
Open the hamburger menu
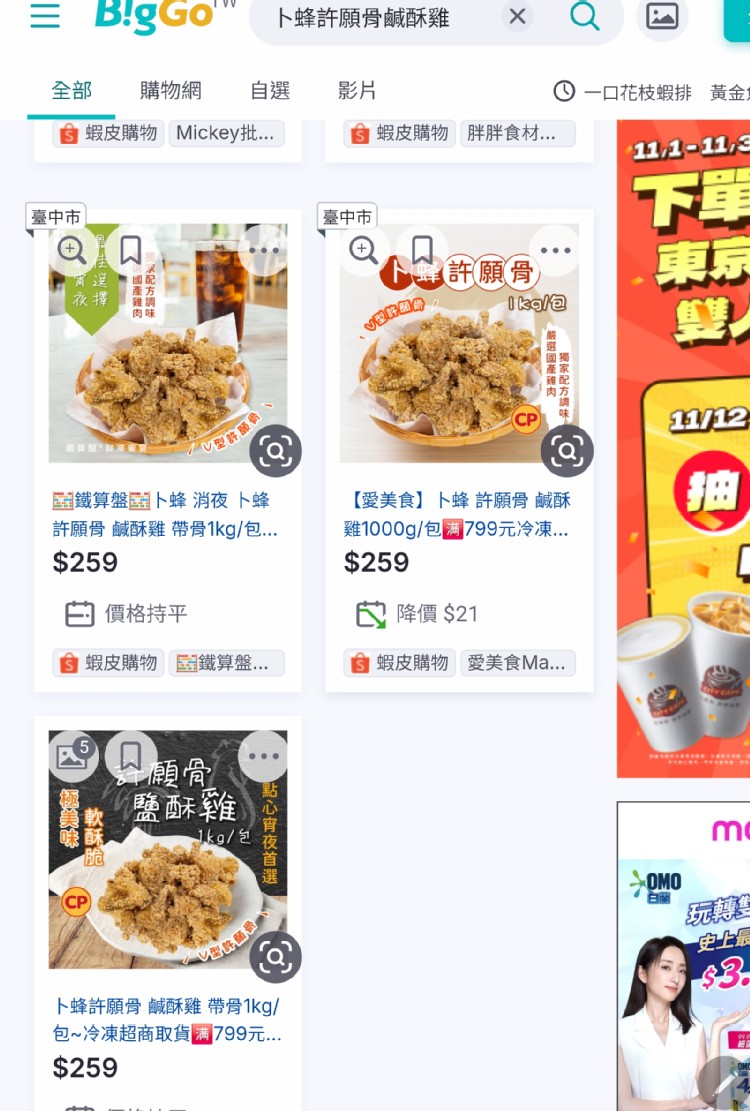pos(45,17)
